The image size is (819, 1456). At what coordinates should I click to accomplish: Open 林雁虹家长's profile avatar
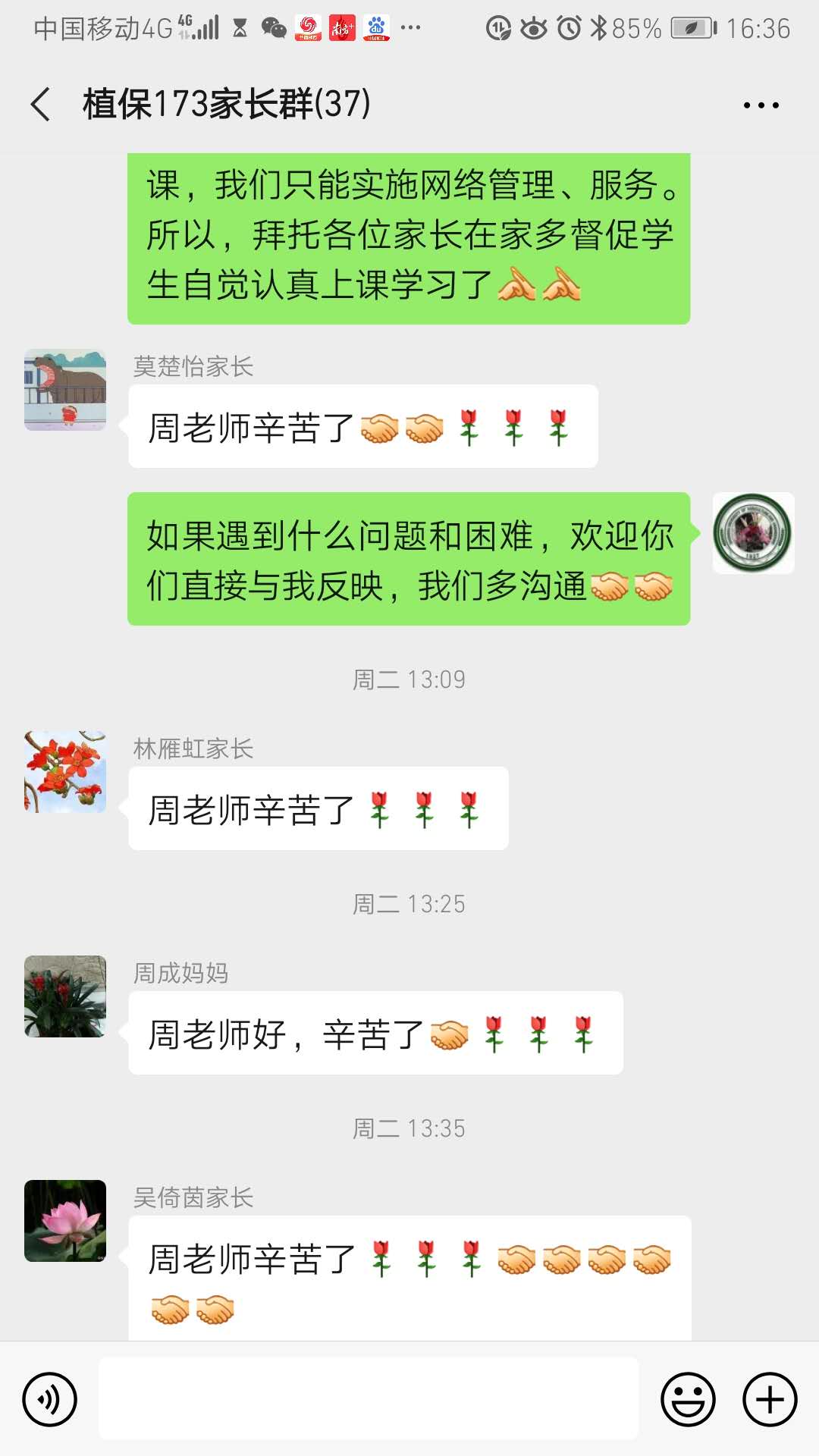pyautogui.click(x=65, y=772)
